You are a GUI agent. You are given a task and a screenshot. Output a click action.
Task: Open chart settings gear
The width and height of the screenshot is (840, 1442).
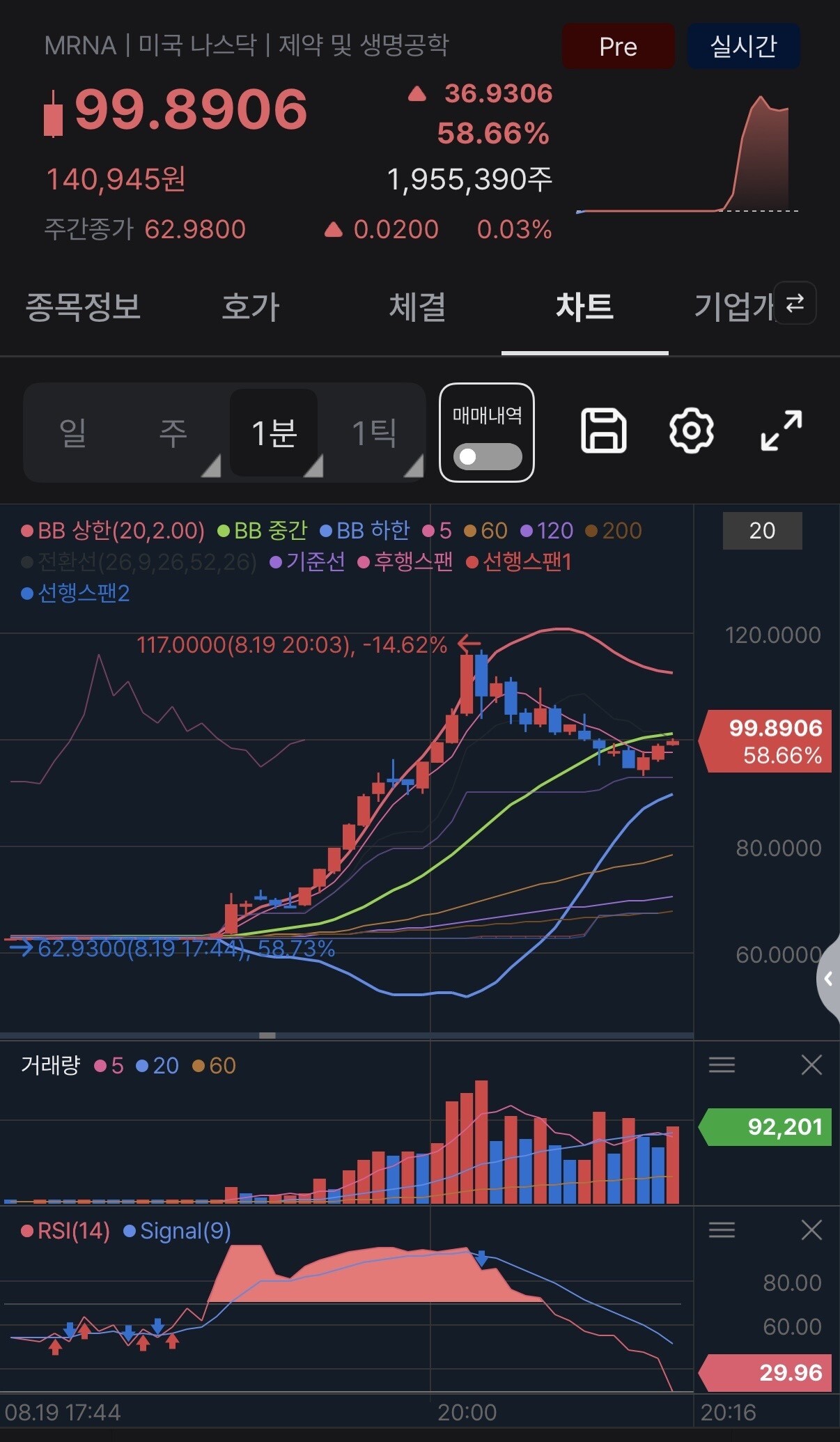pyautogui.click(x=691, y=431)
